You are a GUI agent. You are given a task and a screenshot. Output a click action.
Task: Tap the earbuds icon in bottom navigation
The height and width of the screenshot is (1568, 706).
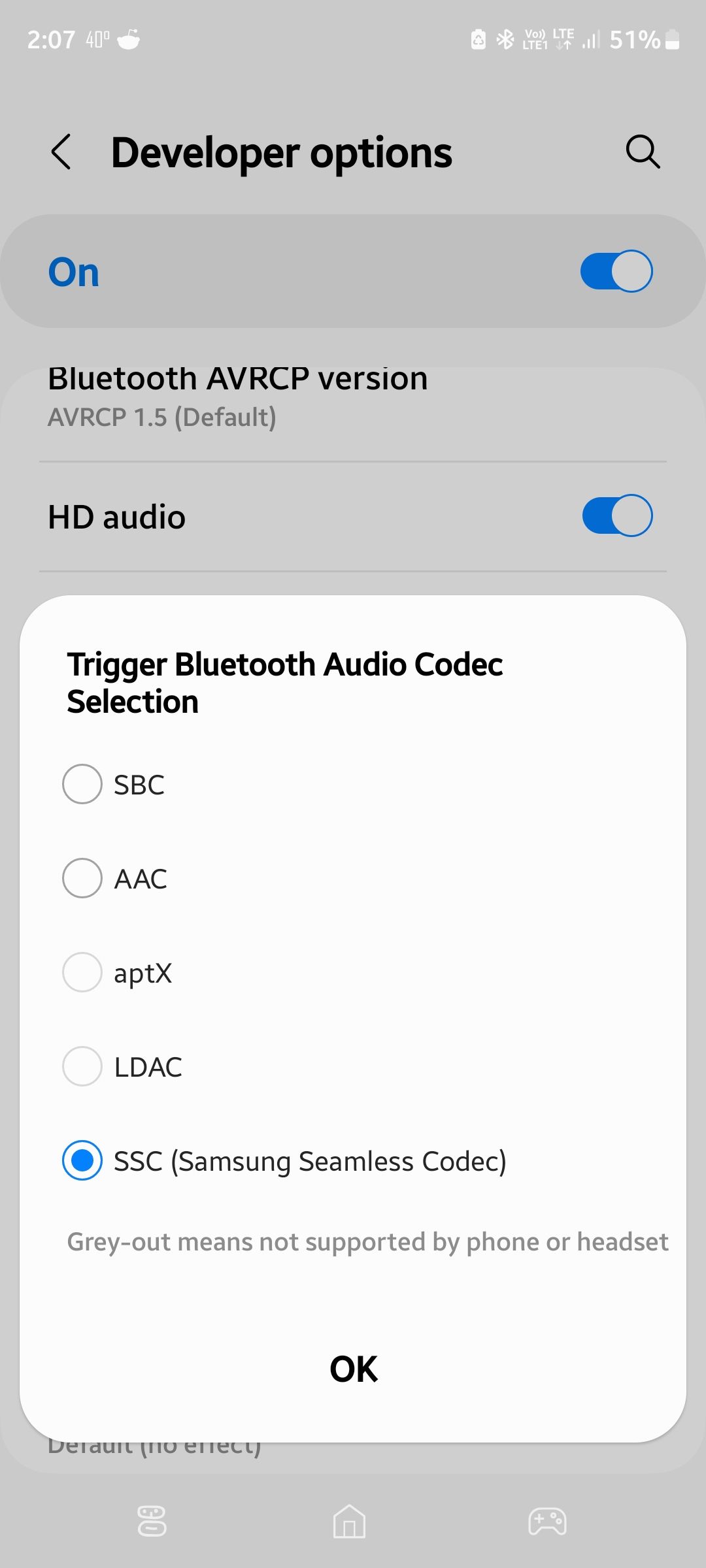click(x=152, y=1522)
